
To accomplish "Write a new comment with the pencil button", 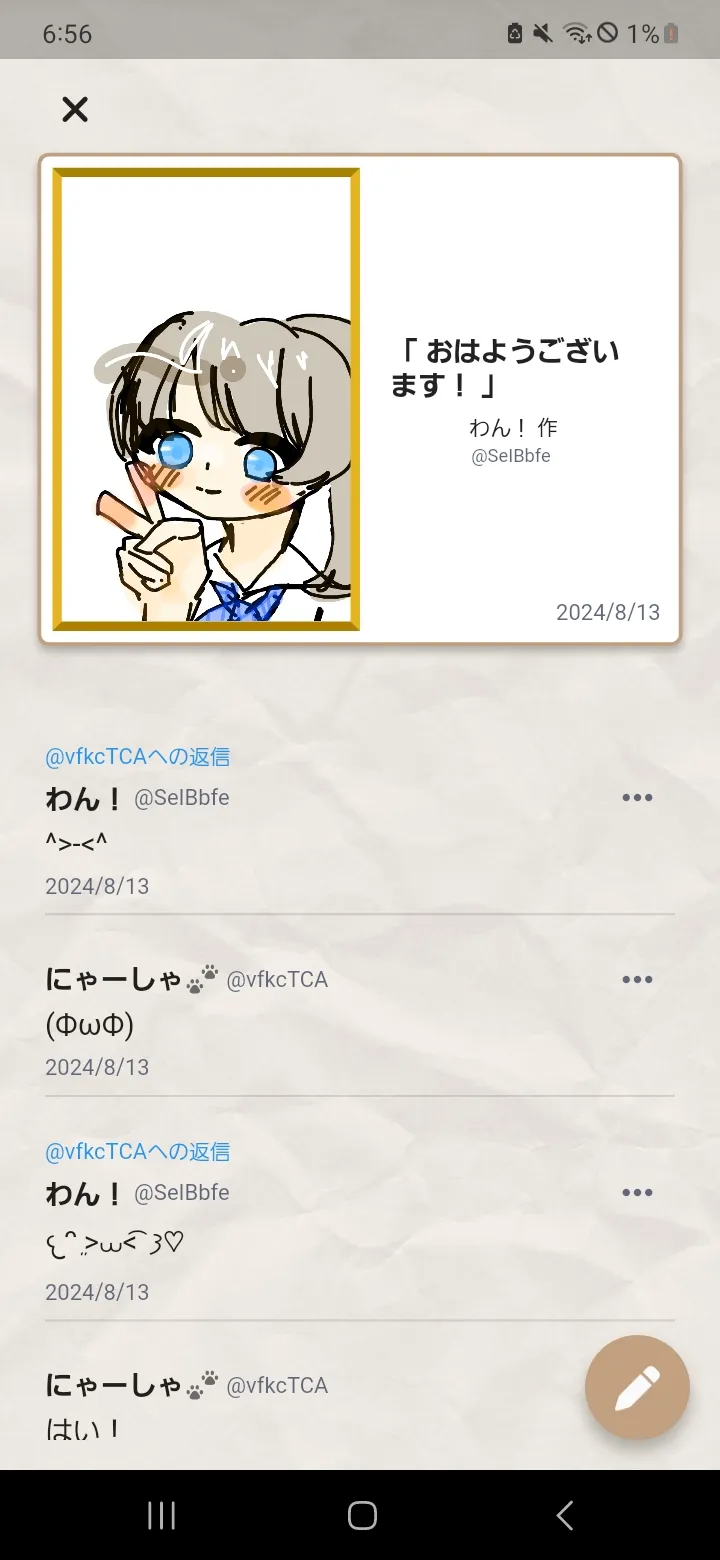I will [x=637, y=1388].
